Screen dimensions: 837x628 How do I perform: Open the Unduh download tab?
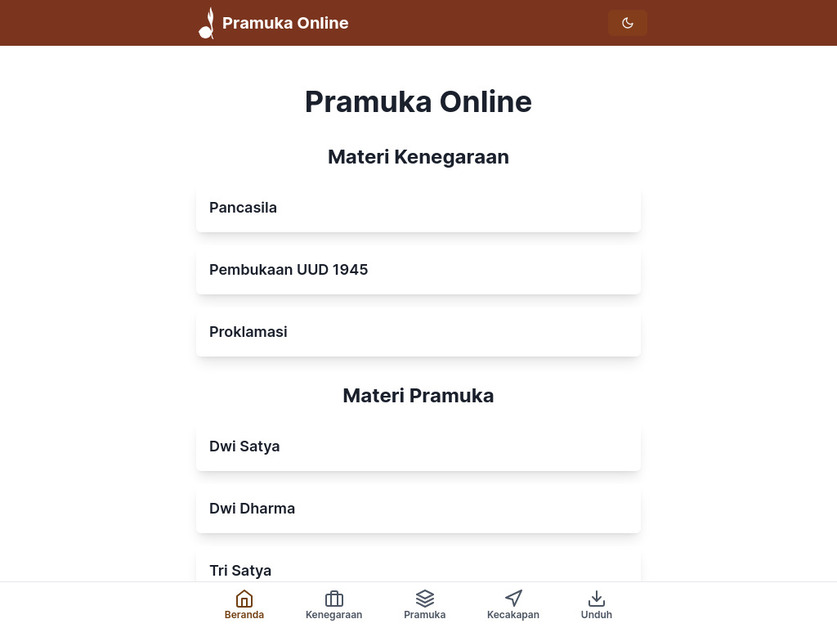[596, 605]
